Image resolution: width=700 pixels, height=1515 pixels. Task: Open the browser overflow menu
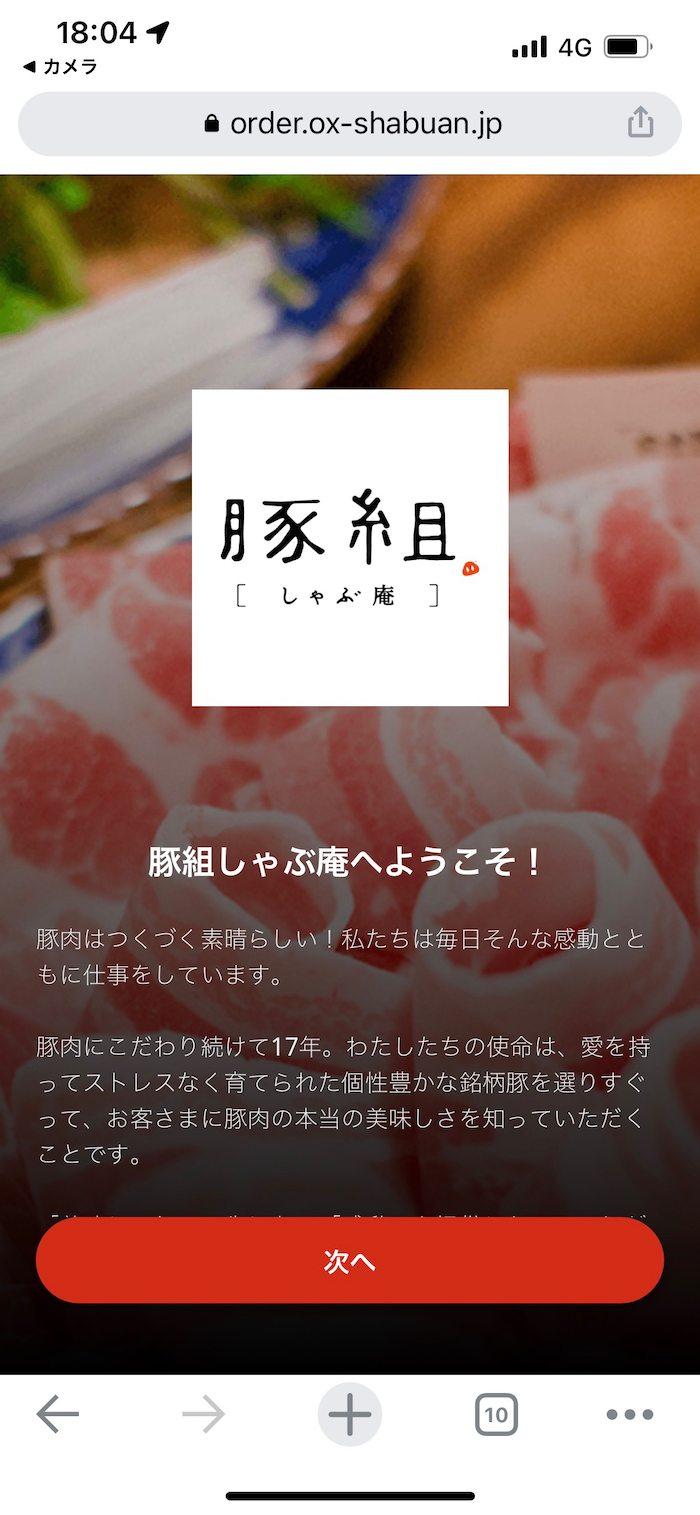point(629,1414)
